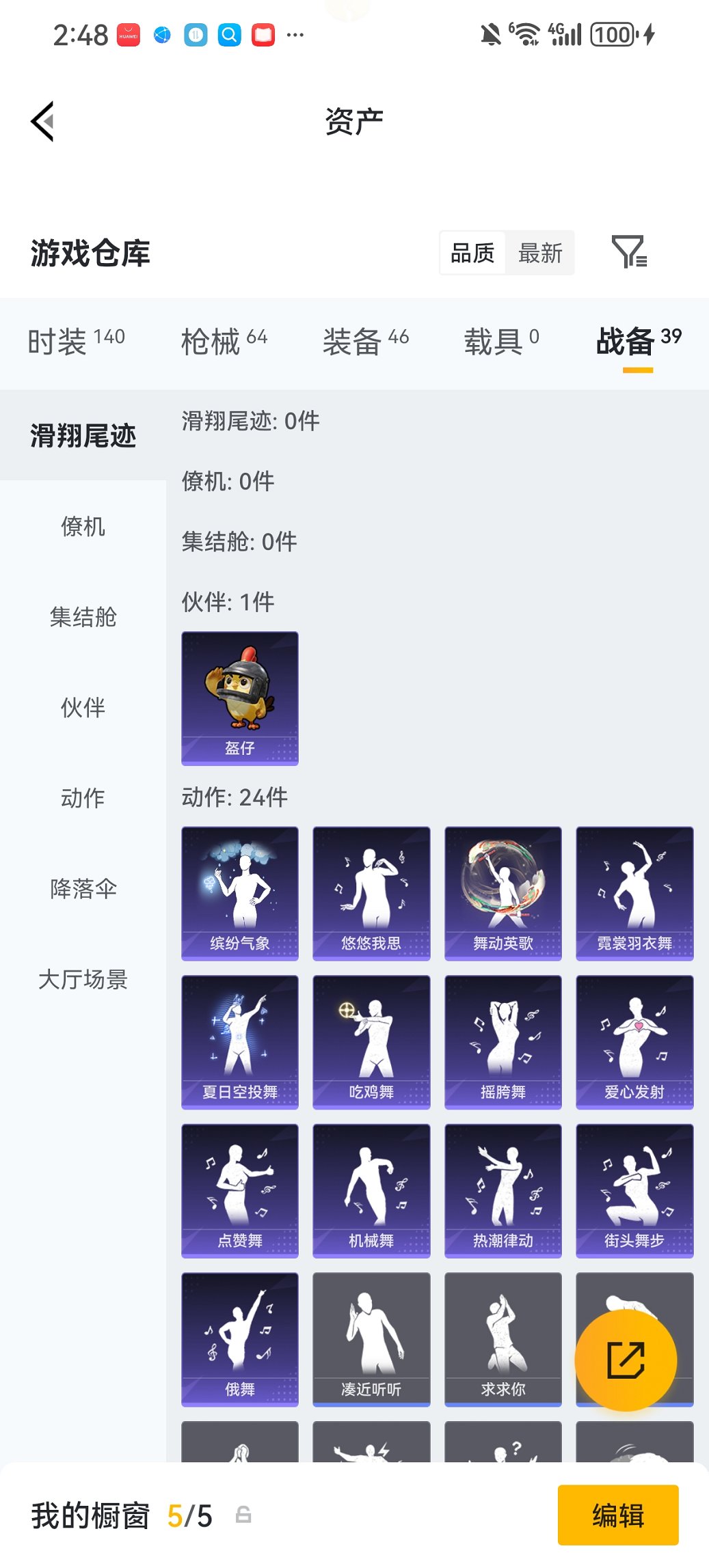The height and width of the screenshot is (1568, 709).
Task: Open the 缤纷气象 emote
Action: [x=240, y=894]
